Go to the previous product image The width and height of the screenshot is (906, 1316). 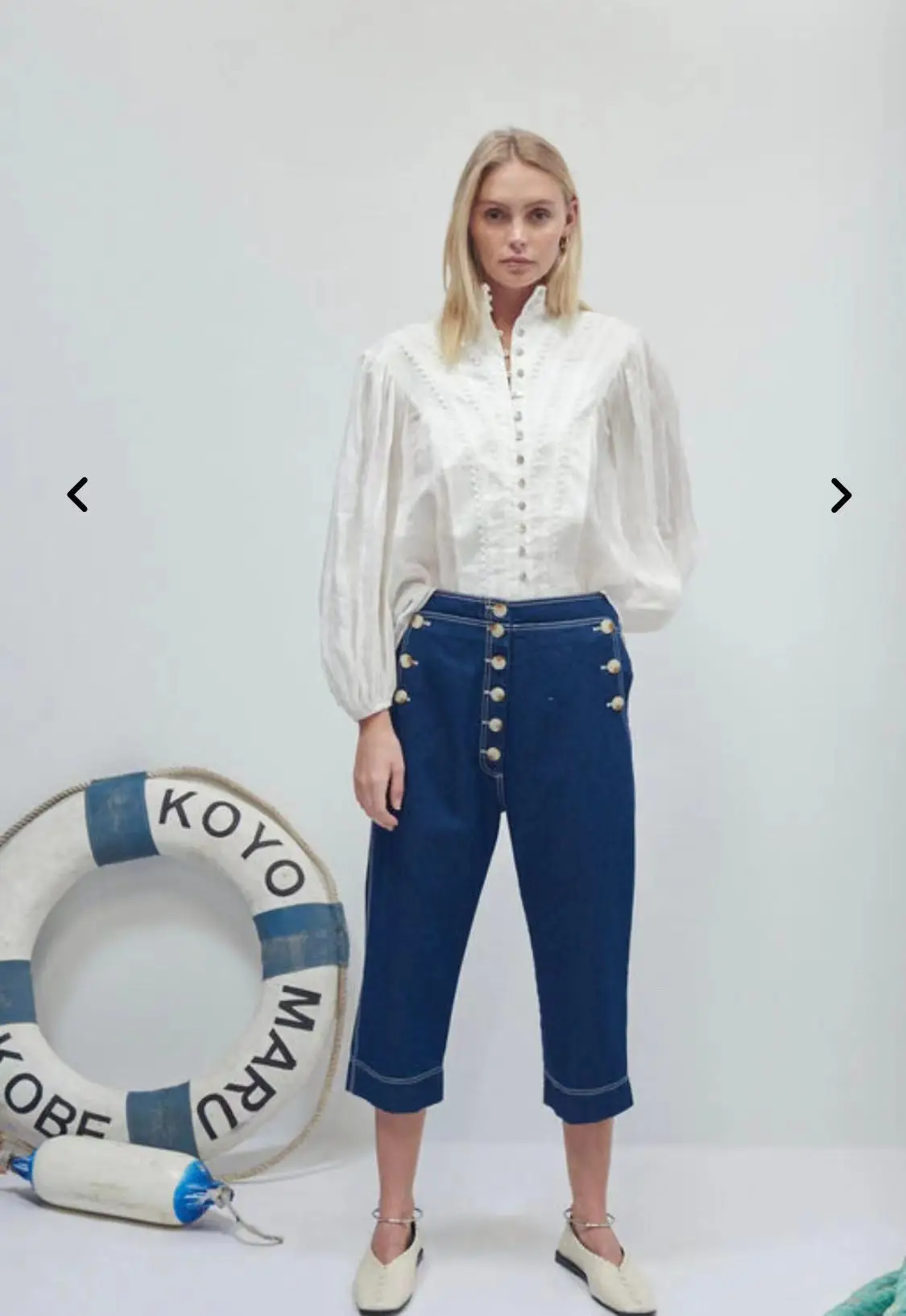click(77, 495)
